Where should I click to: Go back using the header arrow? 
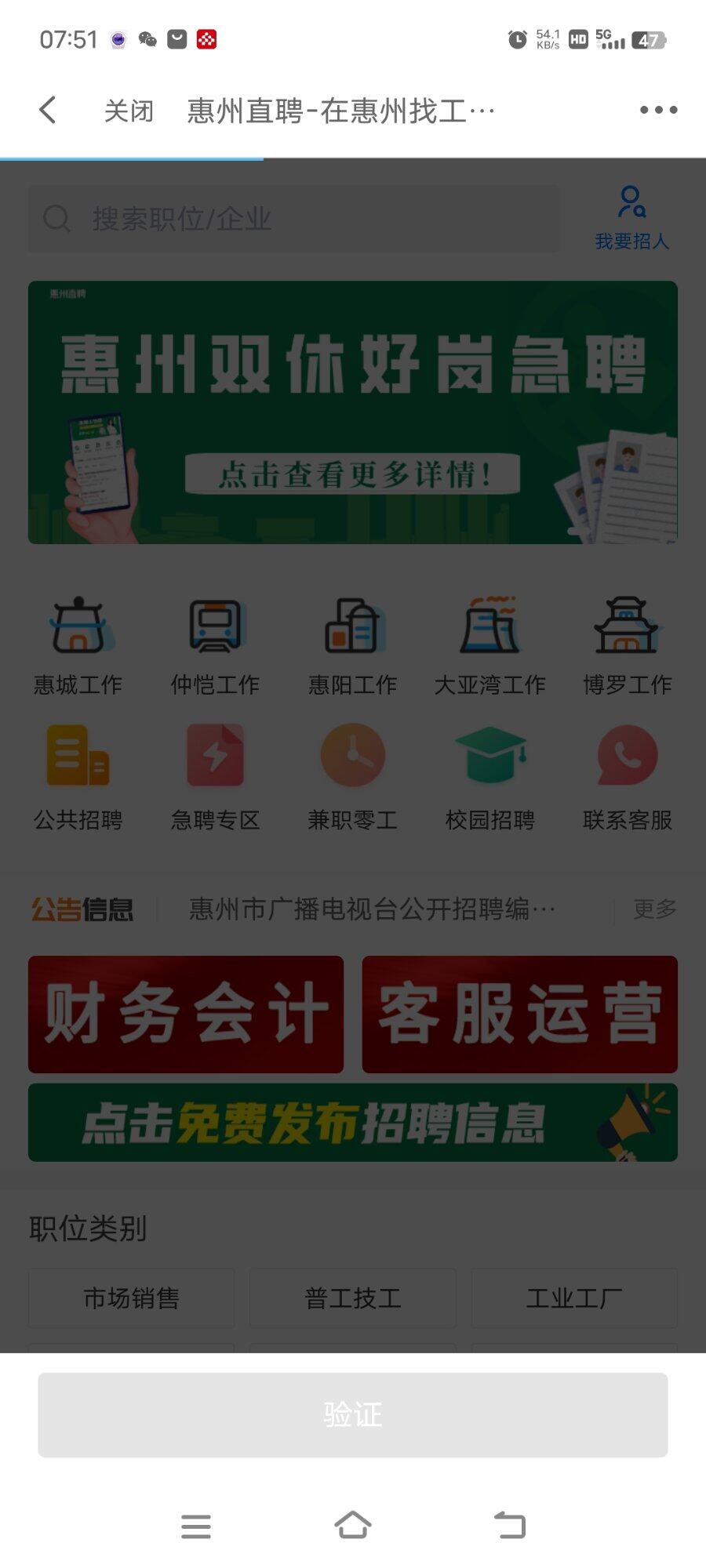(48, 111)
